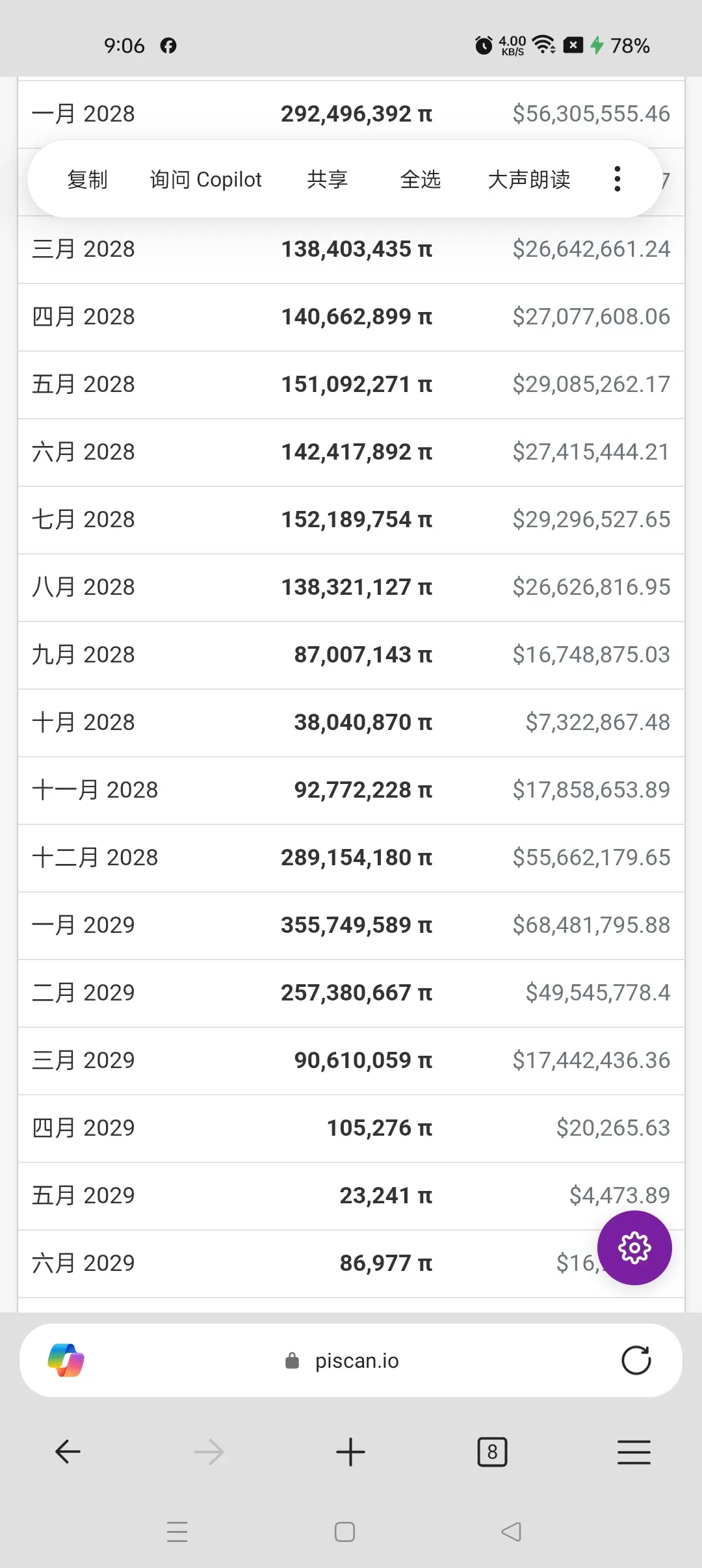Open the purple settings gear button

pyautogui.click(x=634, y=1248)
